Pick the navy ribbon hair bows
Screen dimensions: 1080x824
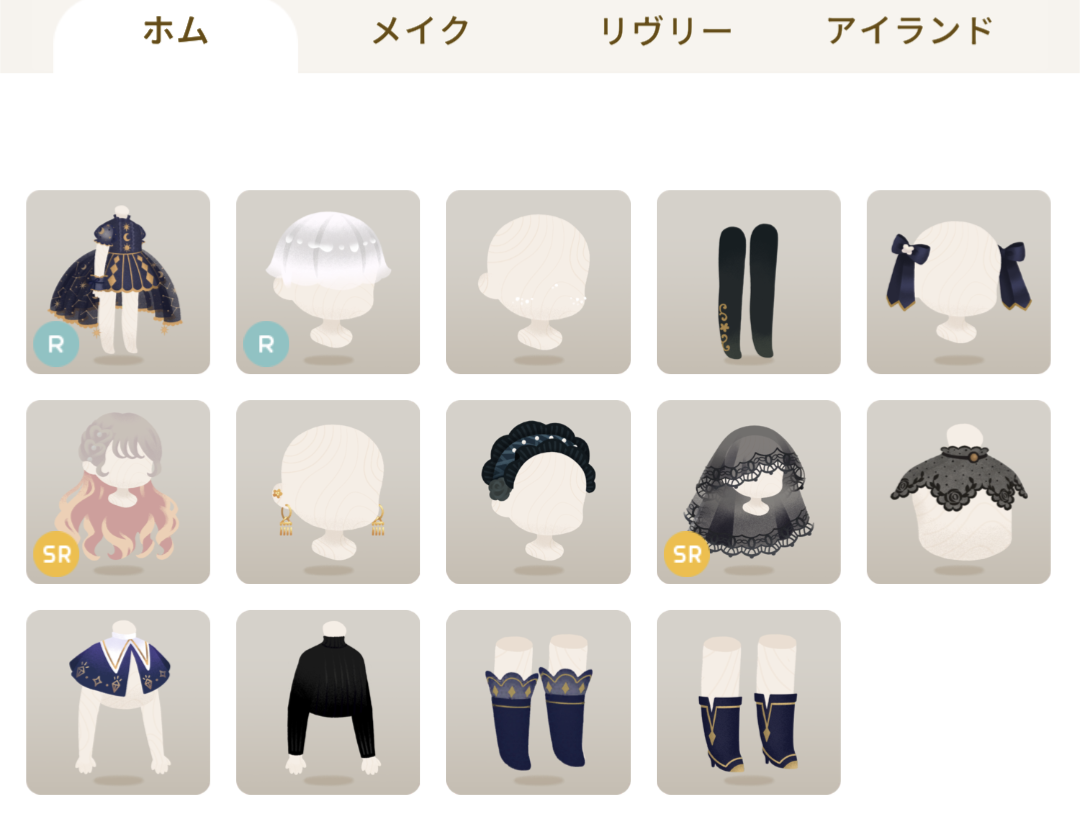(x=958, y=282)
